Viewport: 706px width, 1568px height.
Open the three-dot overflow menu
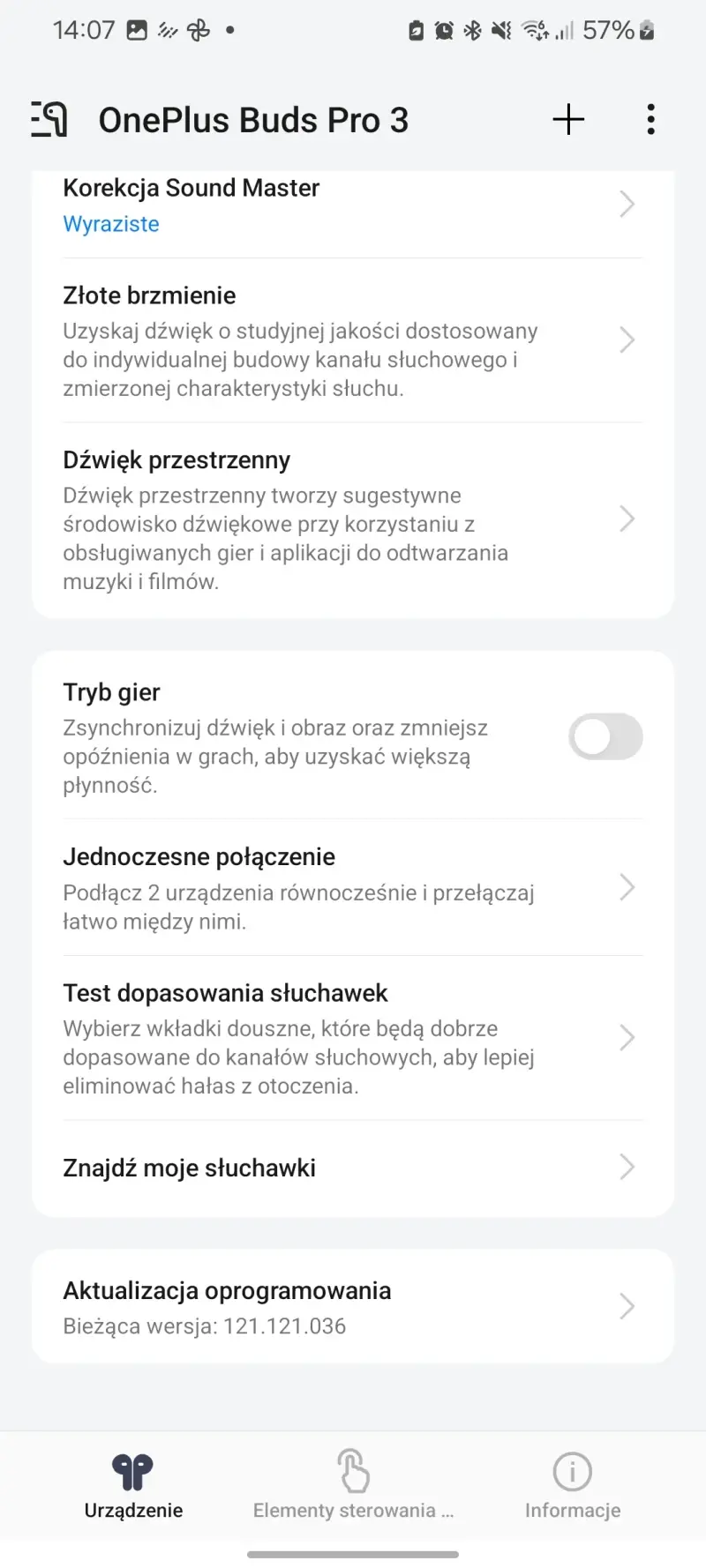[650, 119]
